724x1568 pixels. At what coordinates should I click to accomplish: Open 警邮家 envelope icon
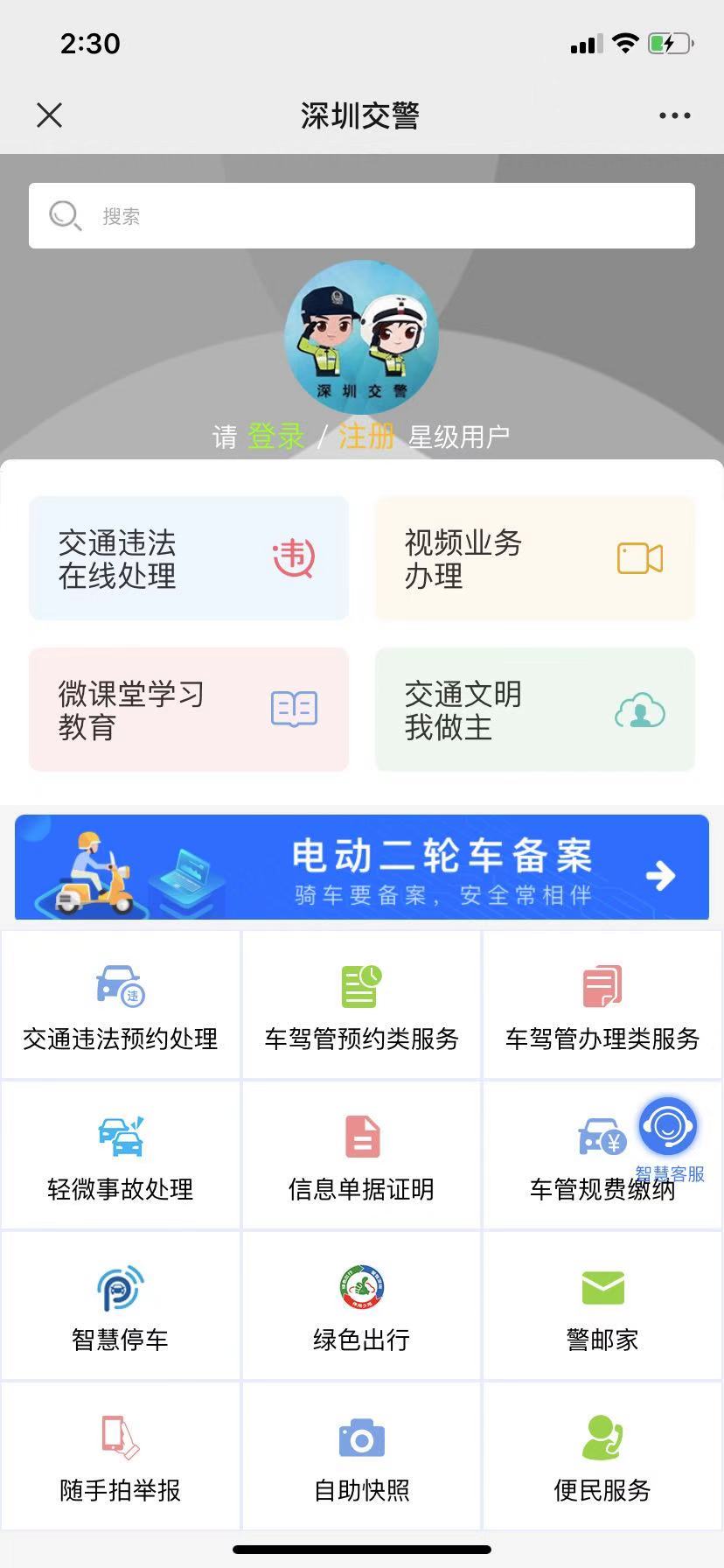click(x=602, y=1288)
